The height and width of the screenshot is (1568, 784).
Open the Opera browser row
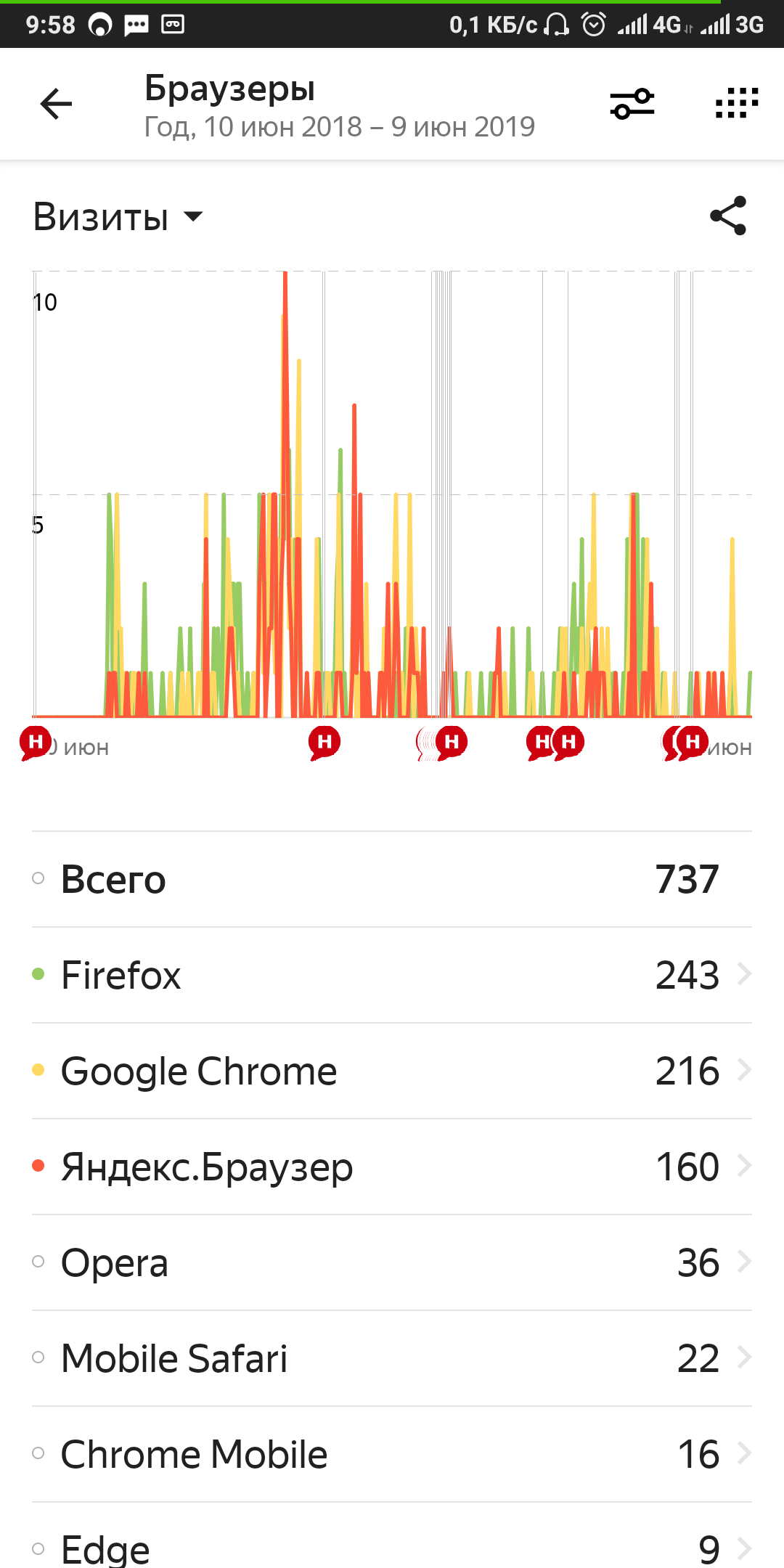(x=392, y=1262)
